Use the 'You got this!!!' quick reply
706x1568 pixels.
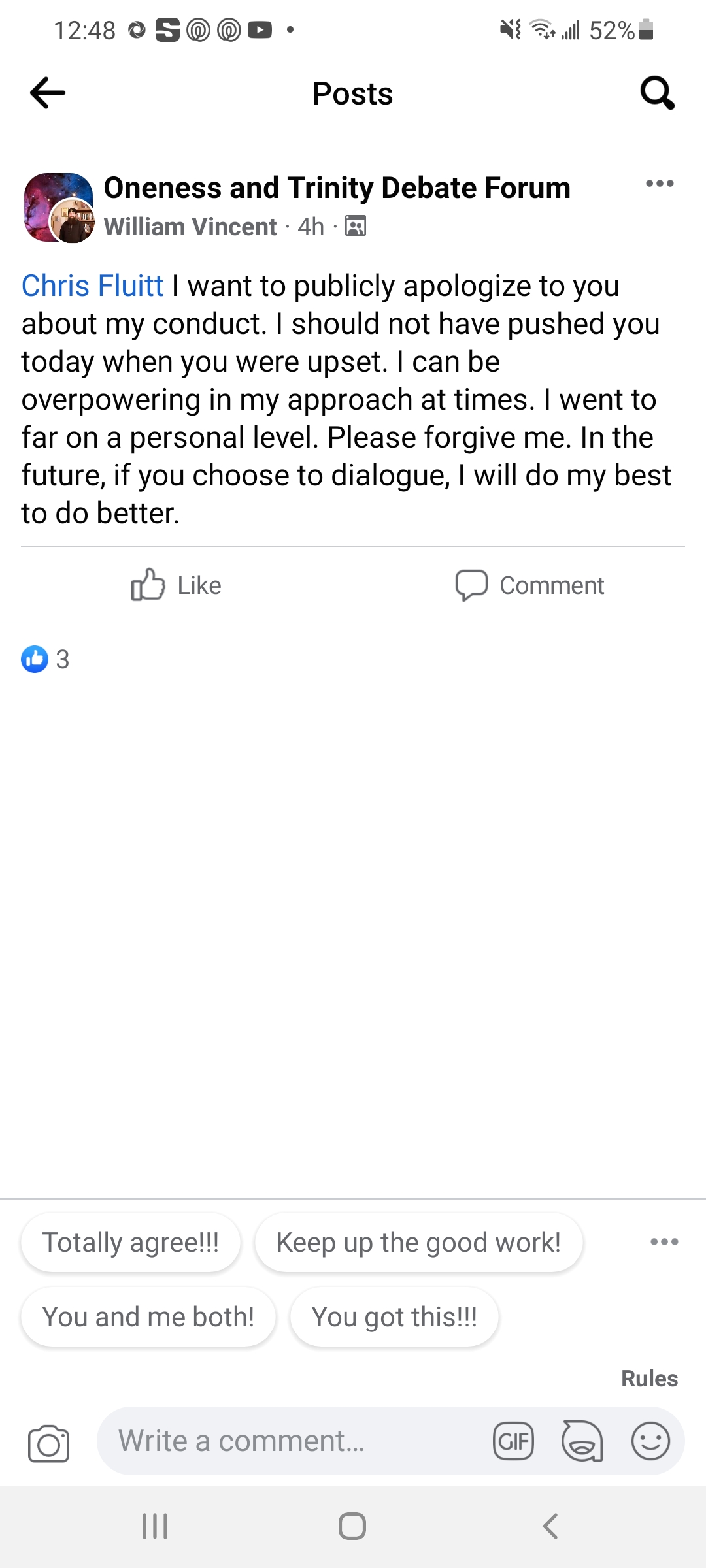[x=394, y=1317]
